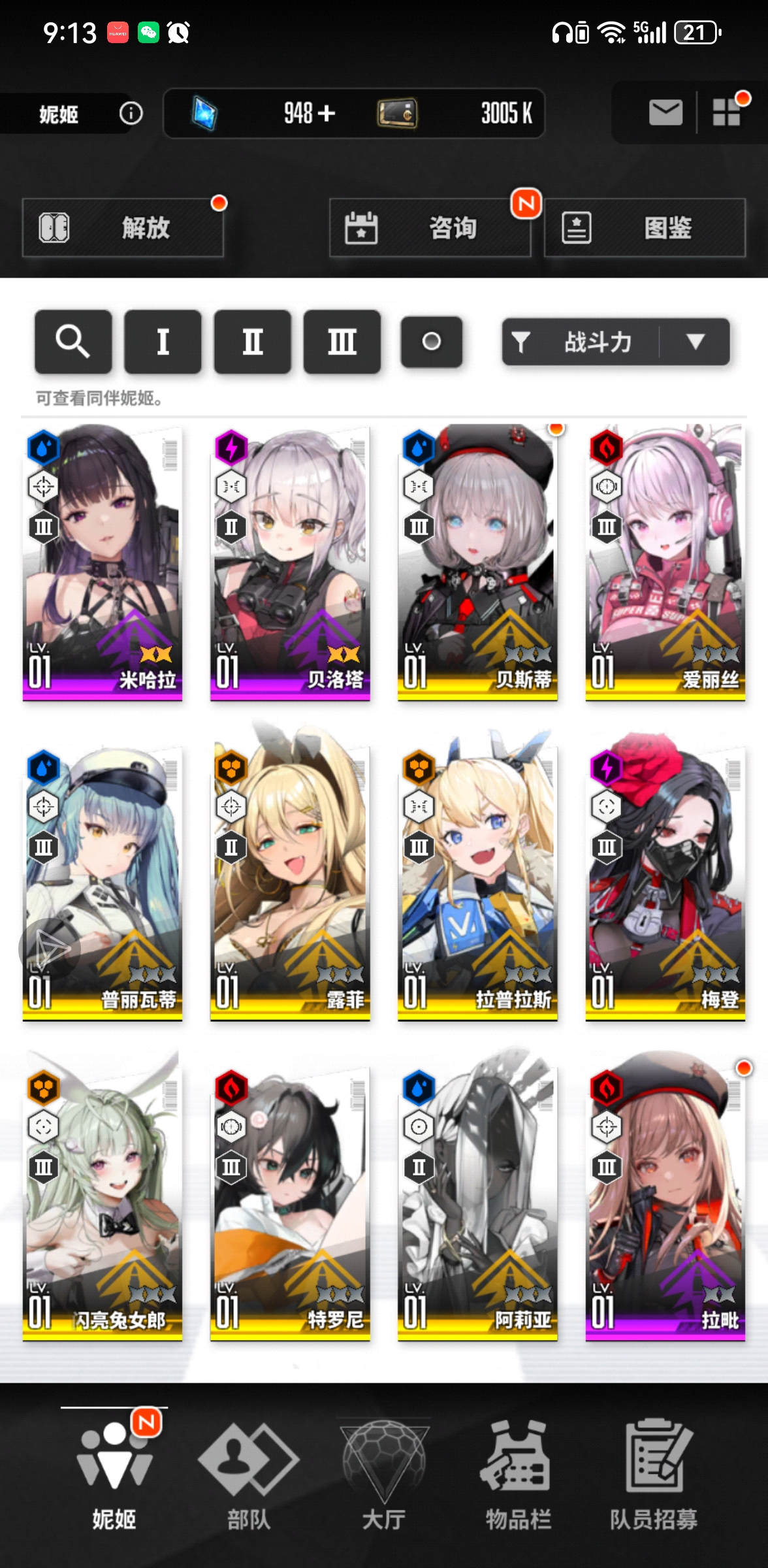The height and width of the screenshot is (1568, 768).
Task: Tap the search magnifier button
Action: coord(72,342)
